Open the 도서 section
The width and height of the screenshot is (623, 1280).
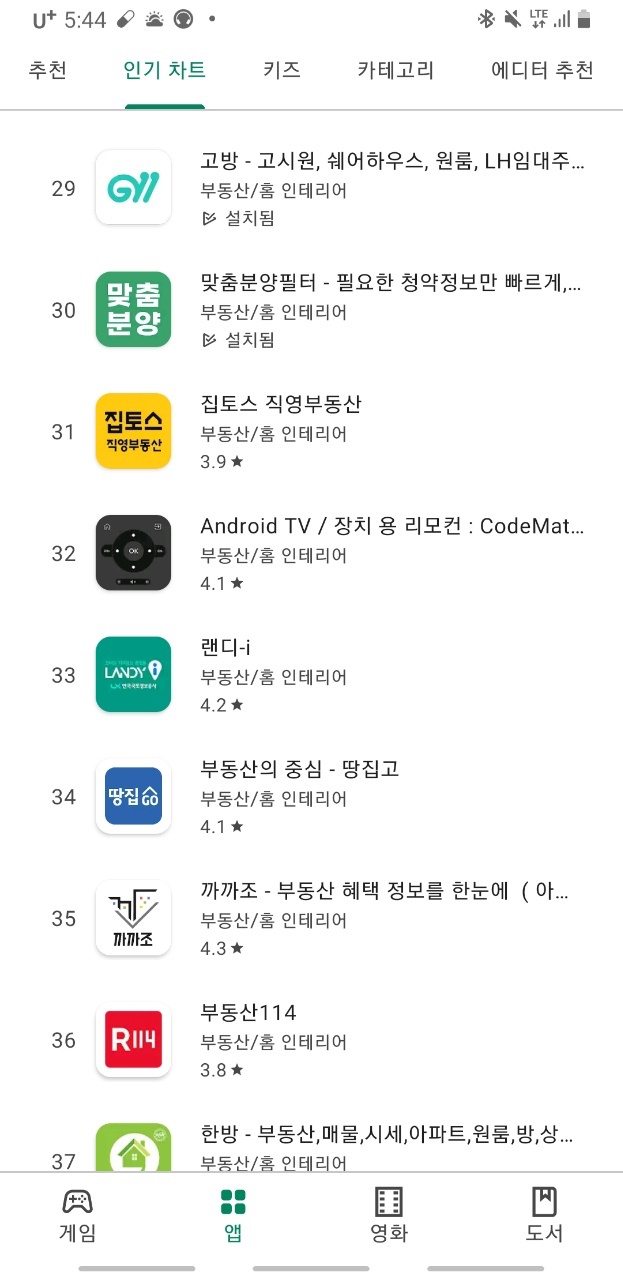point(544,1215)
